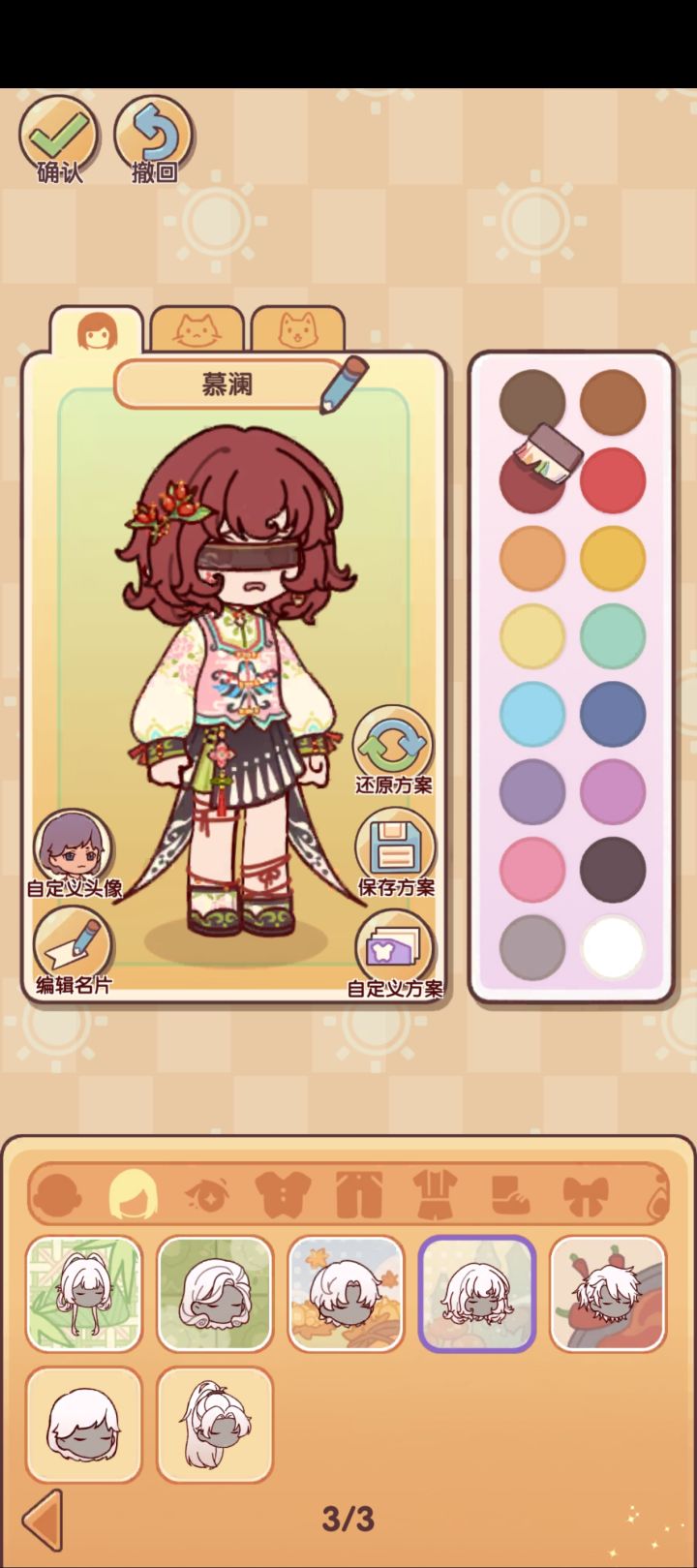This screenshot has height=1568, width=697.
Task: Open 自定义头像 custom avatar
Action: (74, 853)
